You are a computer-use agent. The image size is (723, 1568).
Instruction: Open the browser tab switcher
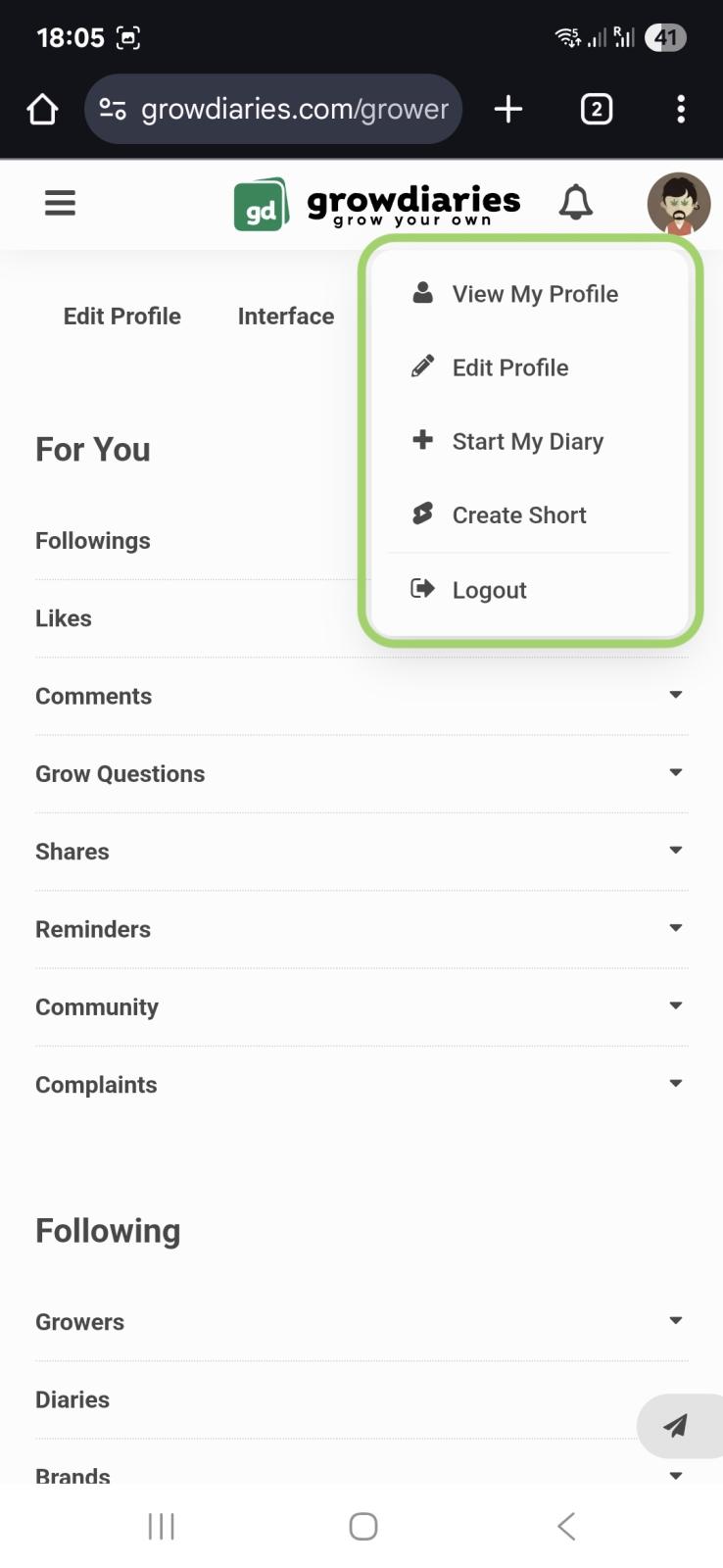click(x=597, y=109)
